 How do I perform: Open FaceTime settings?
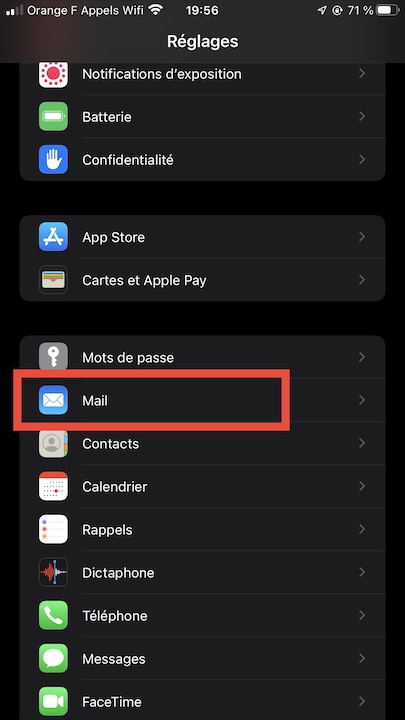tap(202, 700)
